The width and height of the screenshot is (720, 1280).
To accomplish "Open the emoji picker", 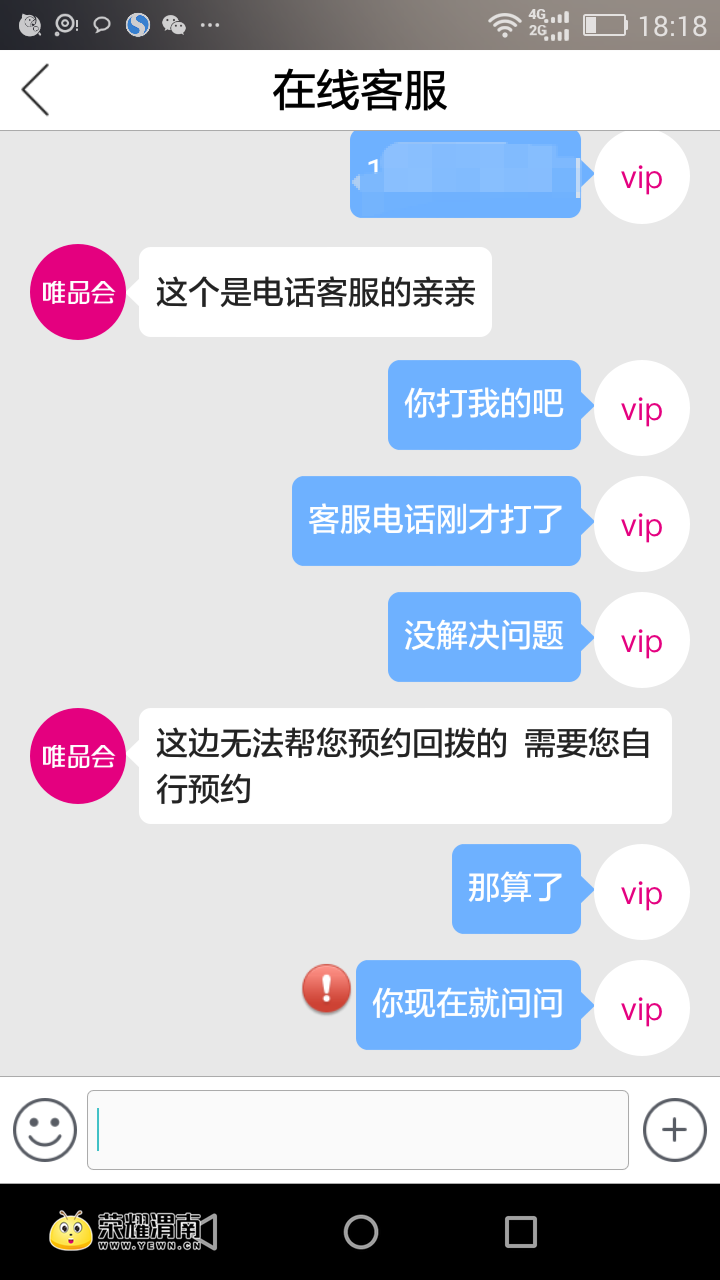I will point(45,1130).
